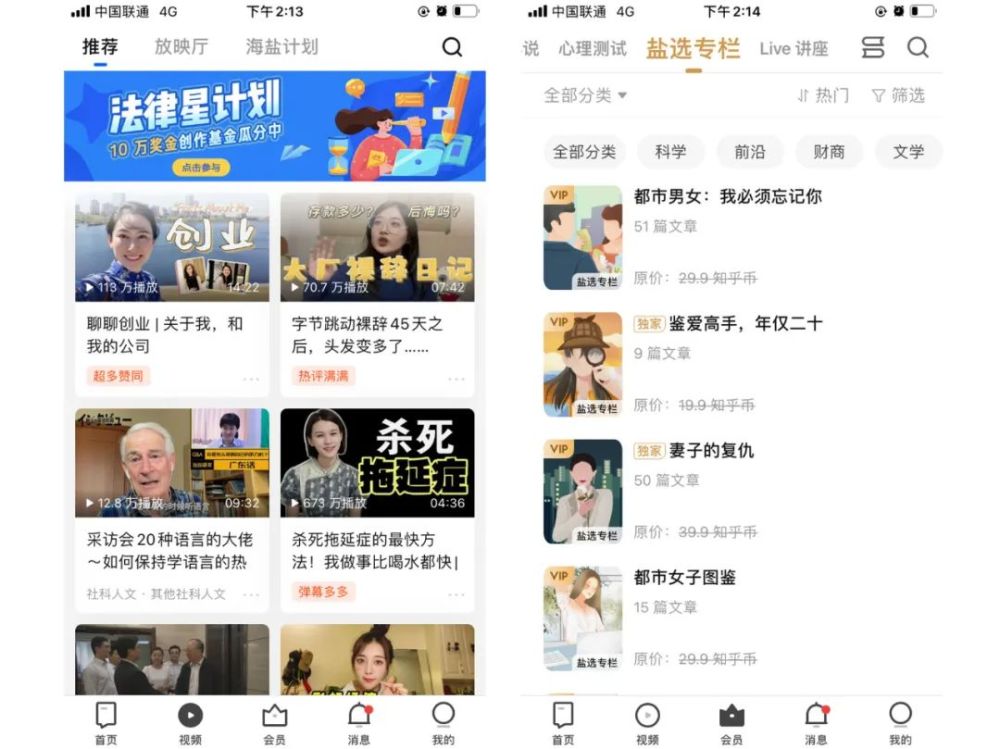Expand the 全部分类 dropdown with the arrow
Viewport: 1000px width, 749px height.
[x=585, y=96]
